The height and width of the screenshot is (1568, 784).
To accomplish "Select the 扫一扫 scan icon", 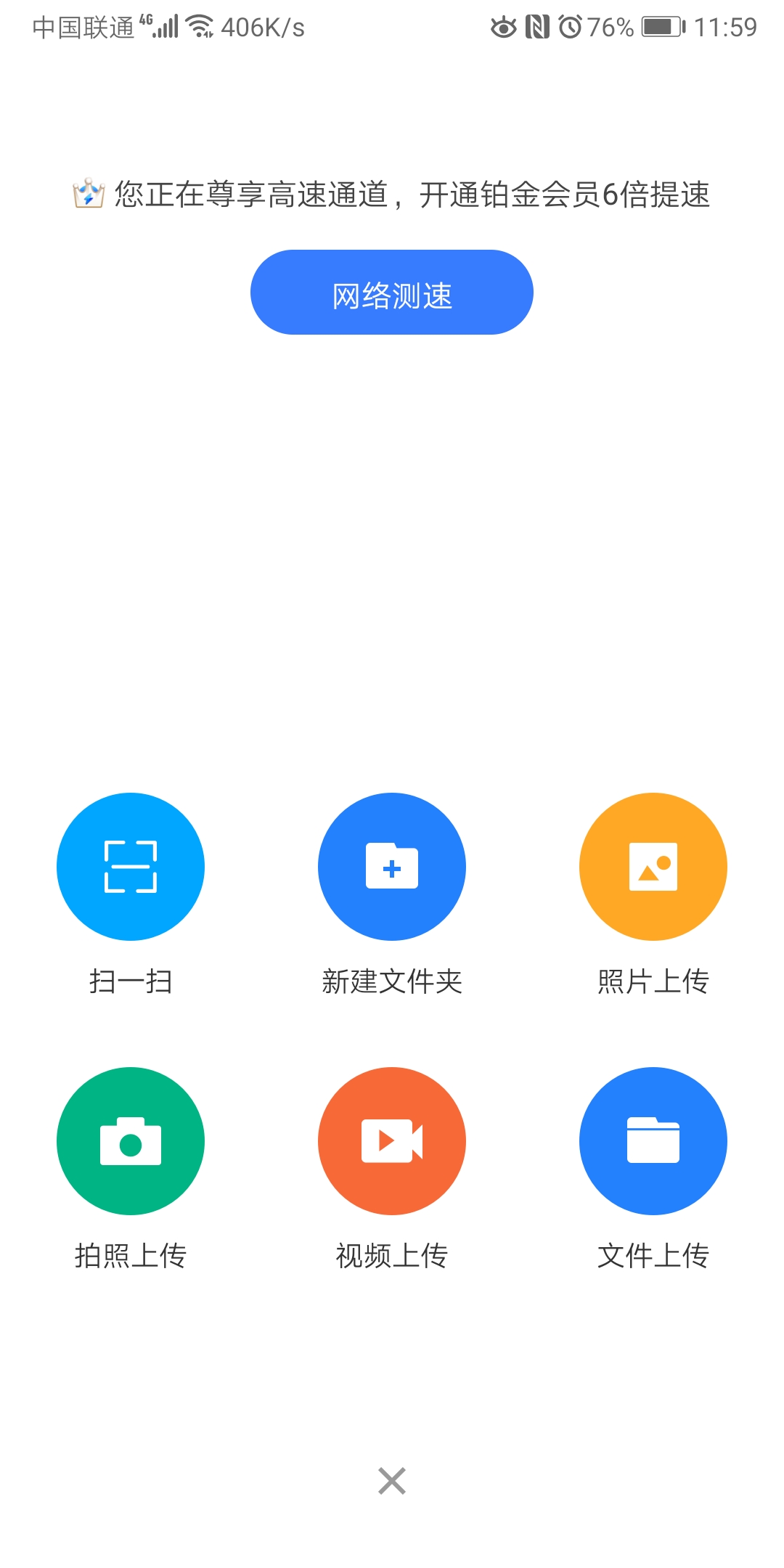I will click(x=131, y=867).
